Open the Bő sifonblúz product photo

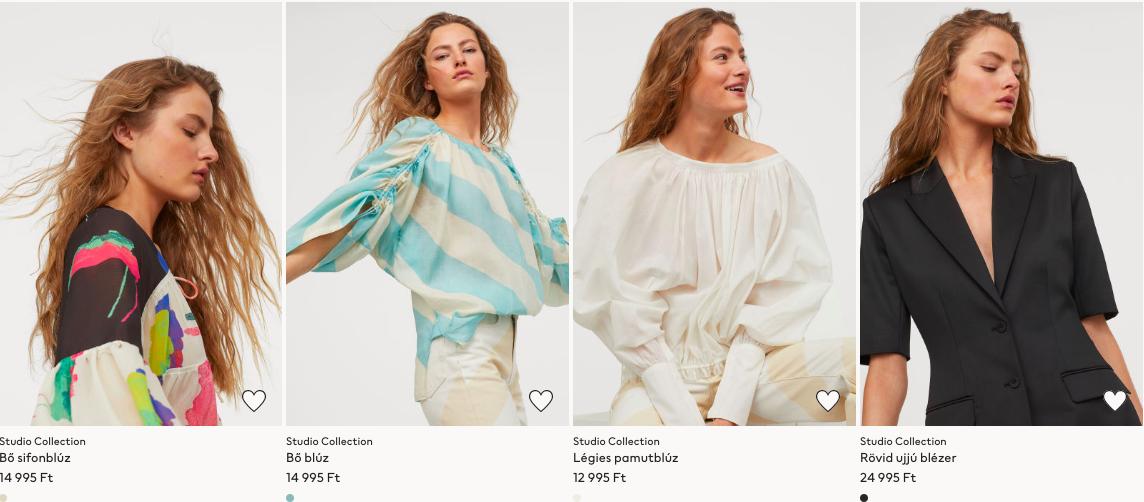pyautogui.click(x=140, y=213)
